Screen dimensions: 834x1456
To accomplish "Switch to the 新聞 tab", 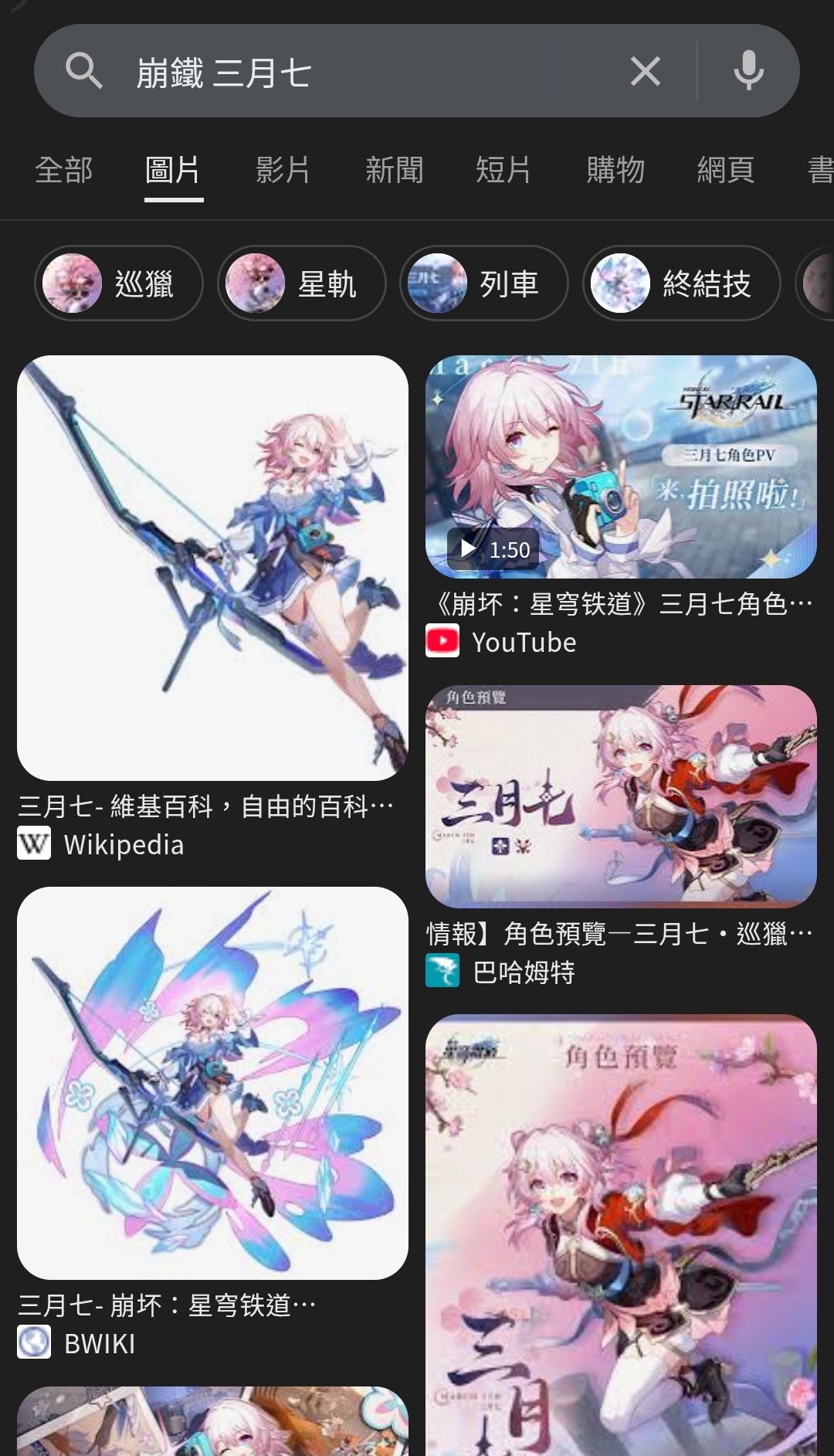I will coord(394,170).
